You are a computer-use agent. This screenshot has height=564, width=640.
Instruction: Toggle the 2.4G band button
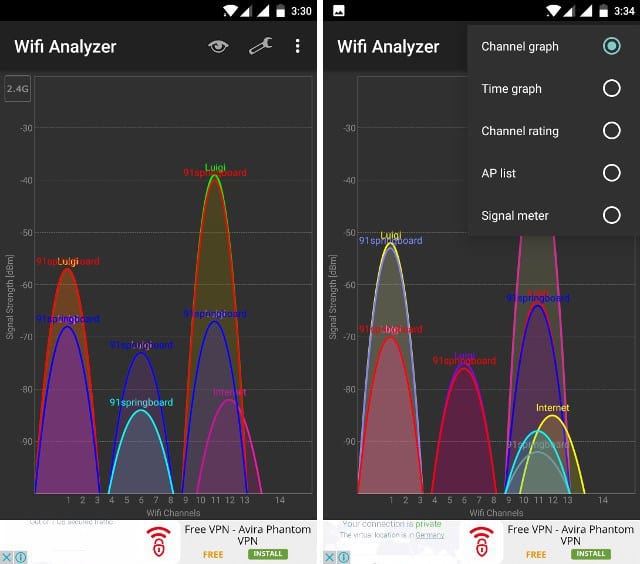[17, 89]
